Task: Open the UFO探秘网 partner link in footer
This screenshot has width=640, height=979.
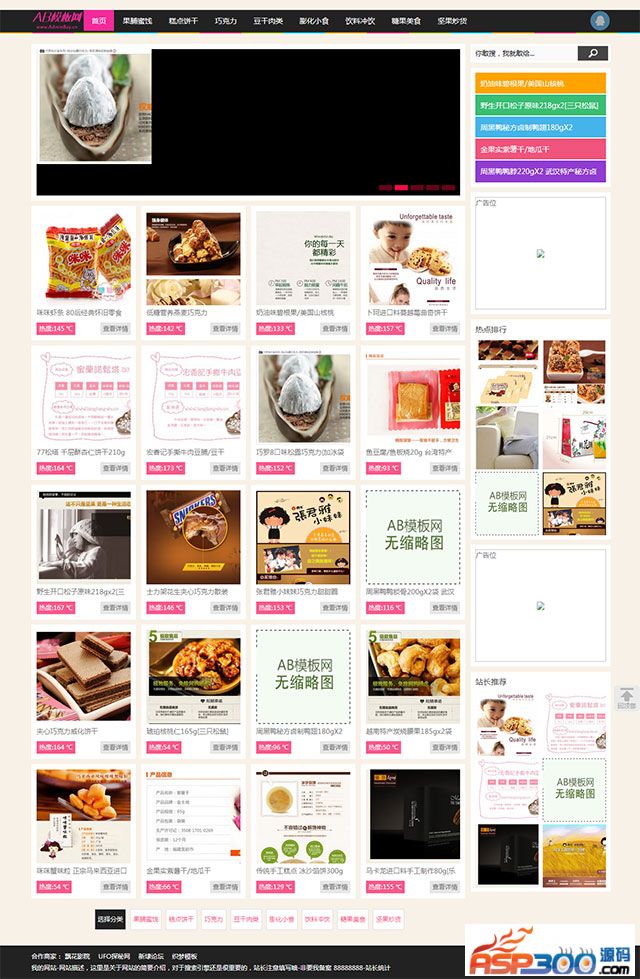Action: (x=113, y=956)
